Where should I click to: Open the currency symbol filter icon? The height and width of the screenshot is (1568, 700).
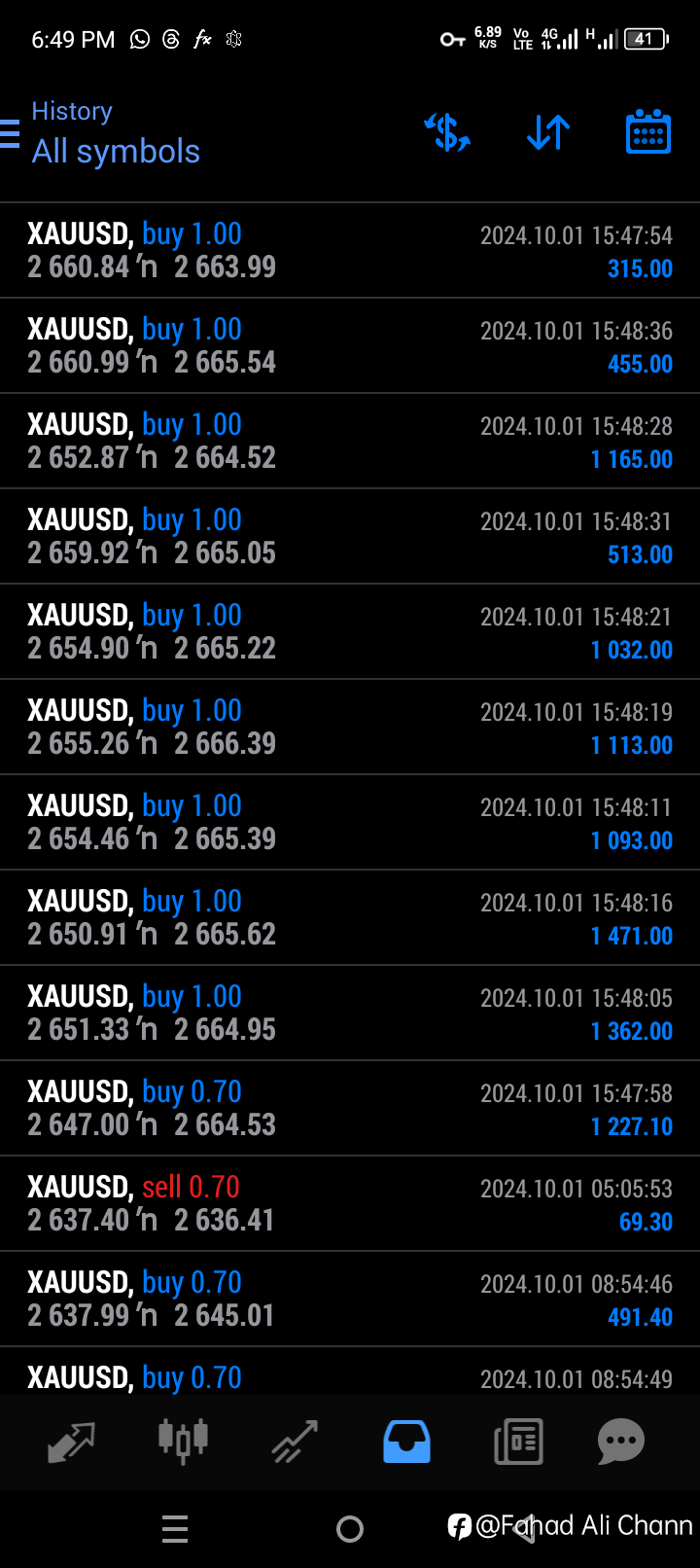tap(448, 132)
